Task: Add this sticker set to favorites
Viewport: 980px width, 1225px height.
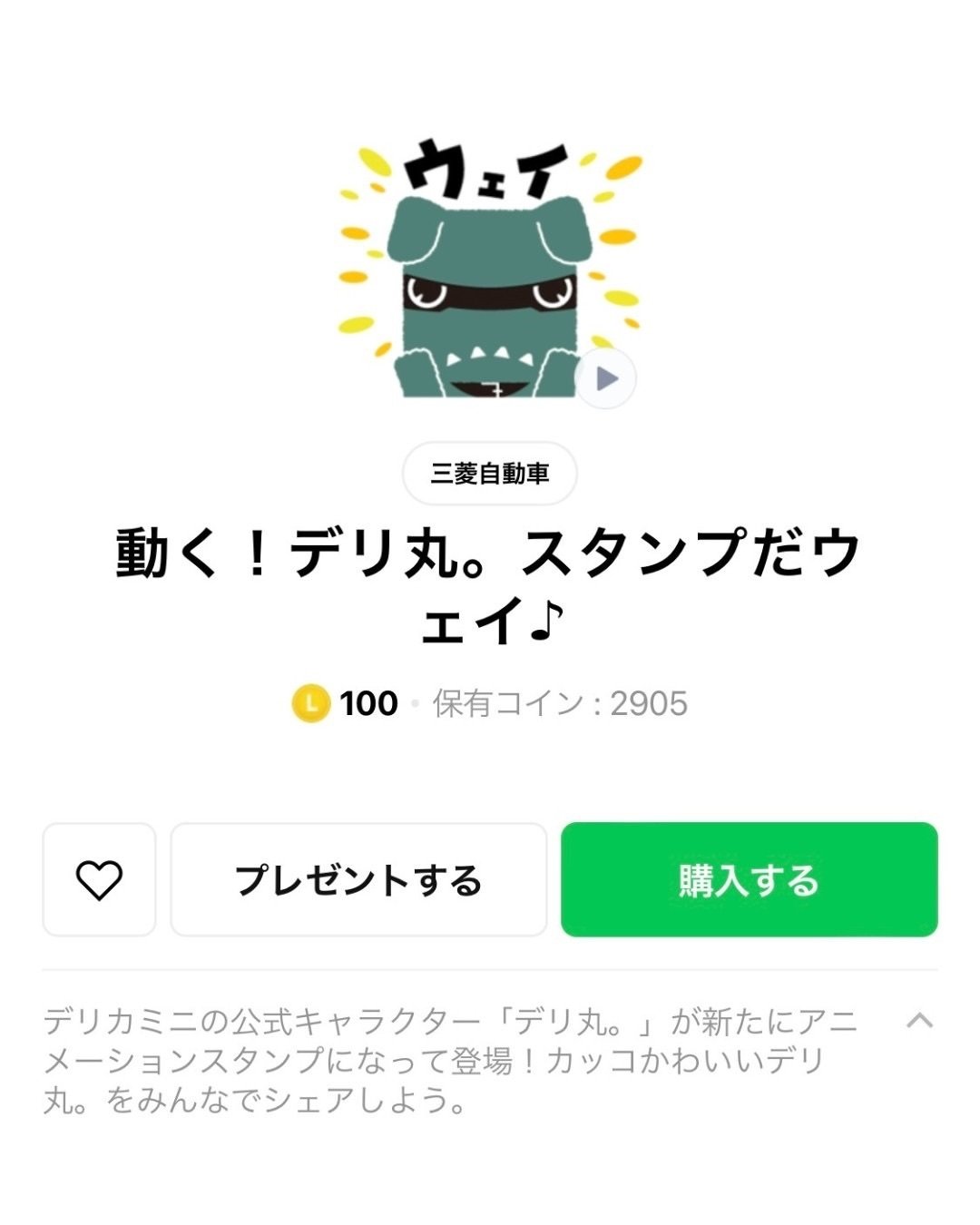Action: (x=99, y=879)
